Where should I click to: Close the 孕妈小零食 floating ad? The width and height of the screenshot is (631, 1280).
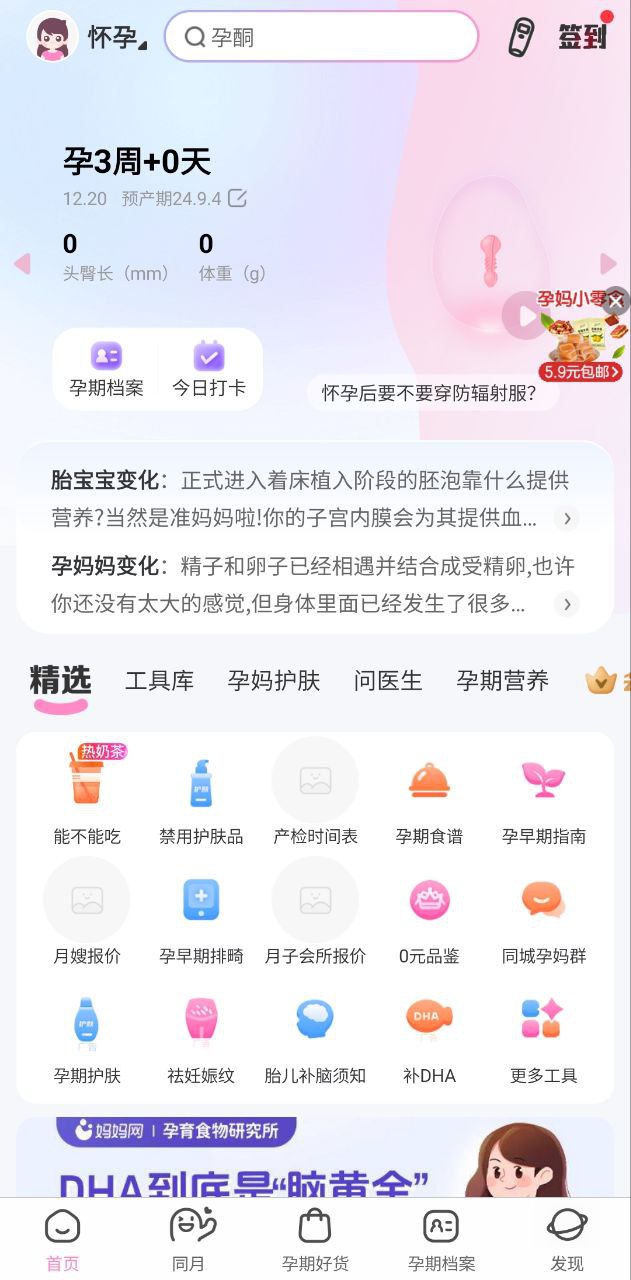click(x=616, y=300)
